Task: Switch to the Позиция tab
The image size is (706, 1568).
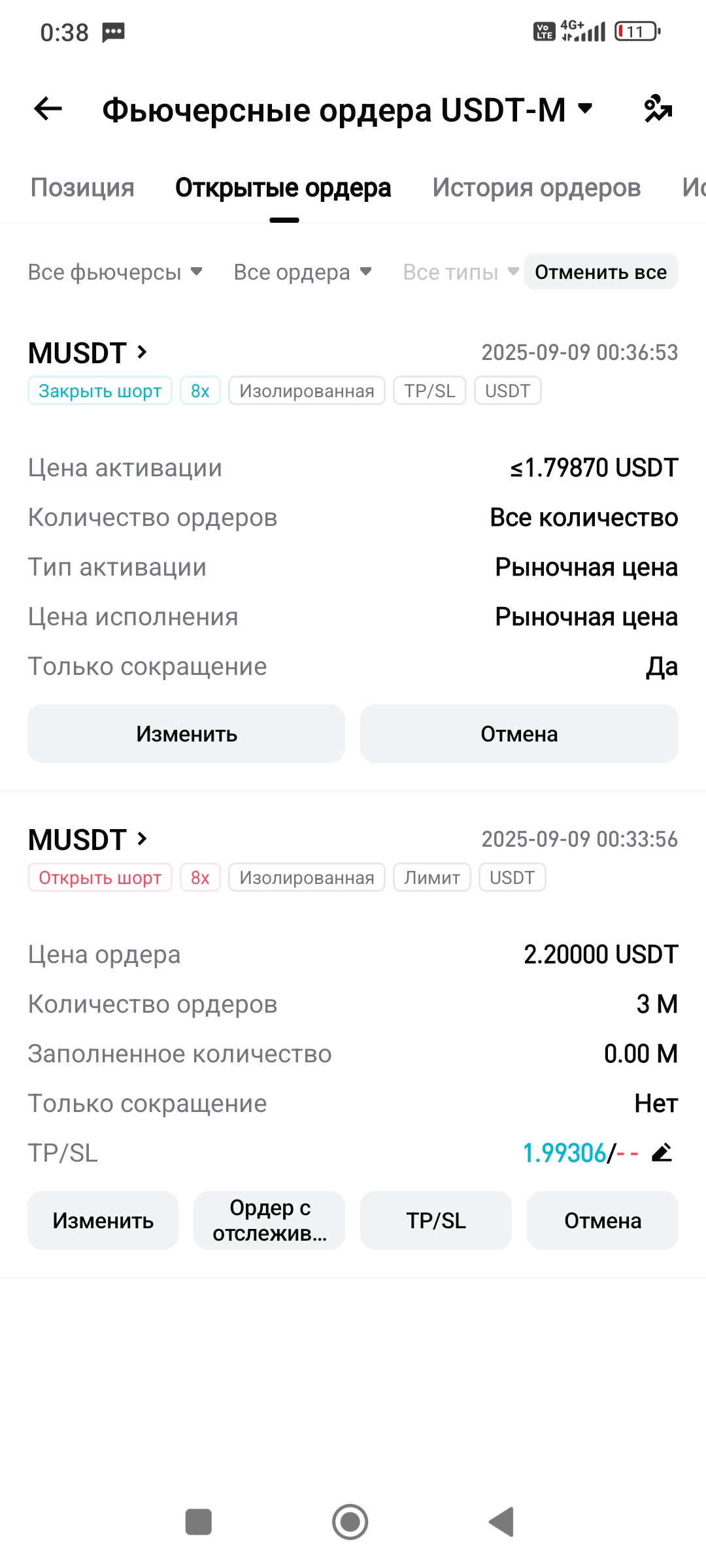Action: point(82,188)
